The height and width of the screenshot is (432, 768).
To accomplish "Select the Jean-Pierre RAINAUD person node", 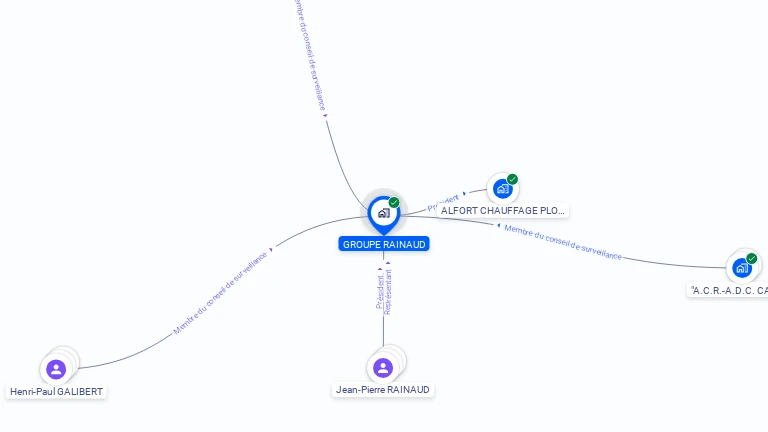I will point(383,367).
